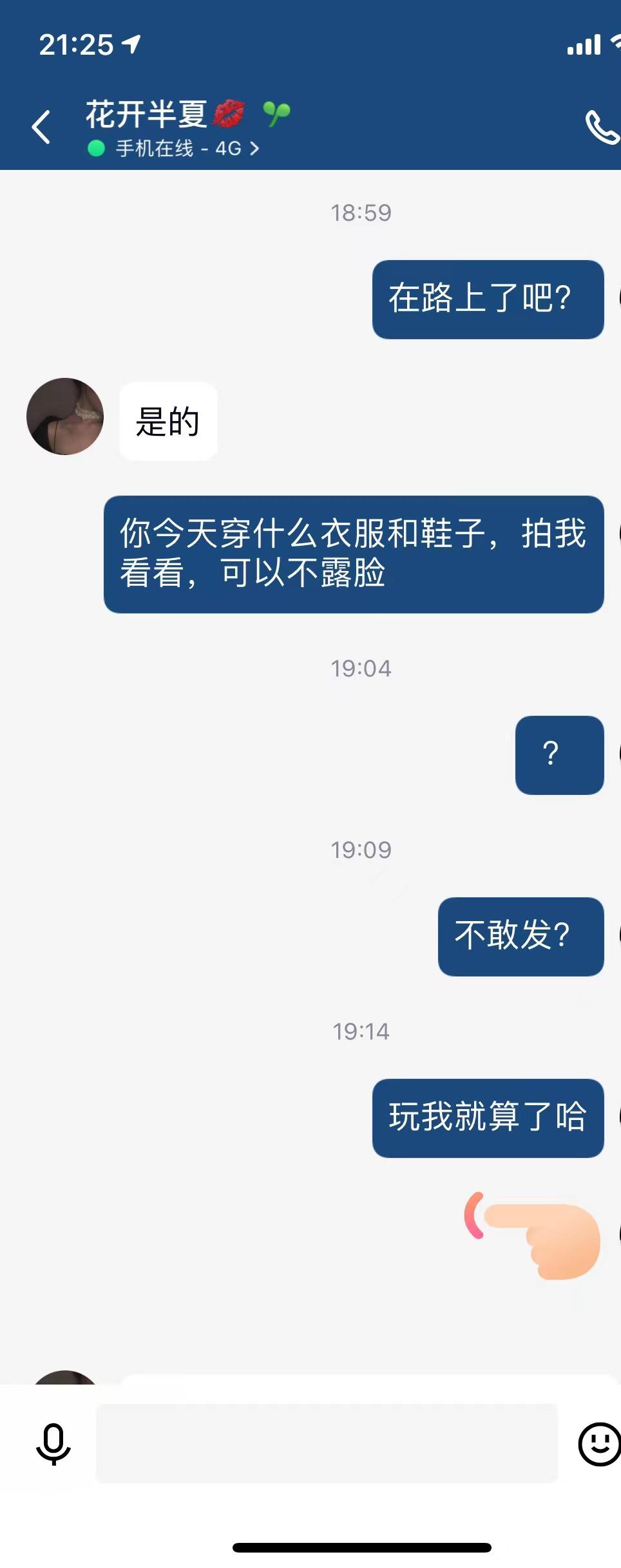Start a voice call
This screenshot has height=1568, width=621.
tap(600, 127)
